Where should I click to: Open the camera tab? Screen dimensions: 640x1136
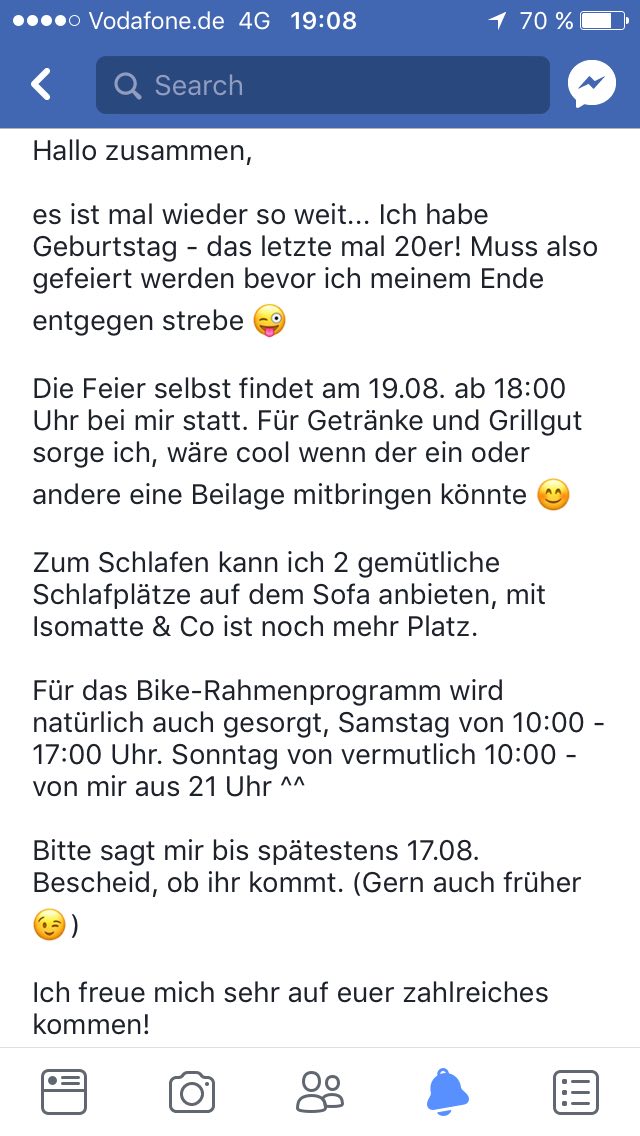192,1091
